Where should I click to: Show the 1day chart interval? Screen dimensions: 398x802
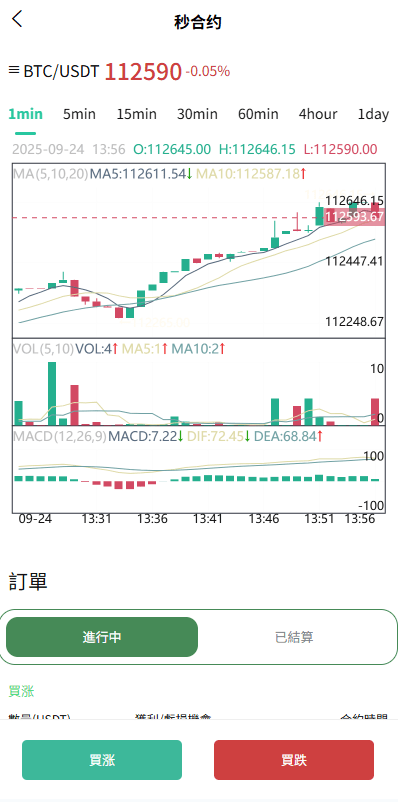coord(373,114)
